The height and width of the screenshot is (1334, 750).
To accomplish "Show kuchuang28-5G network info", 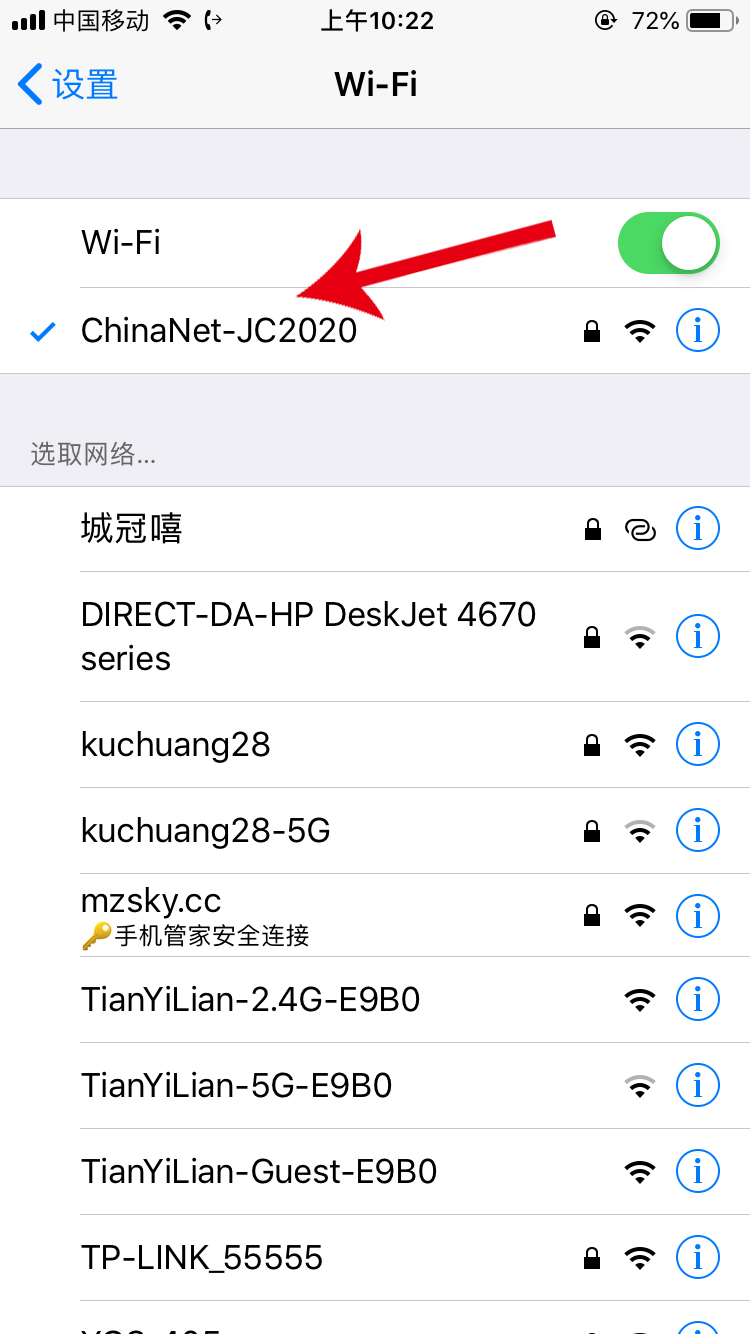I will 697,831.
